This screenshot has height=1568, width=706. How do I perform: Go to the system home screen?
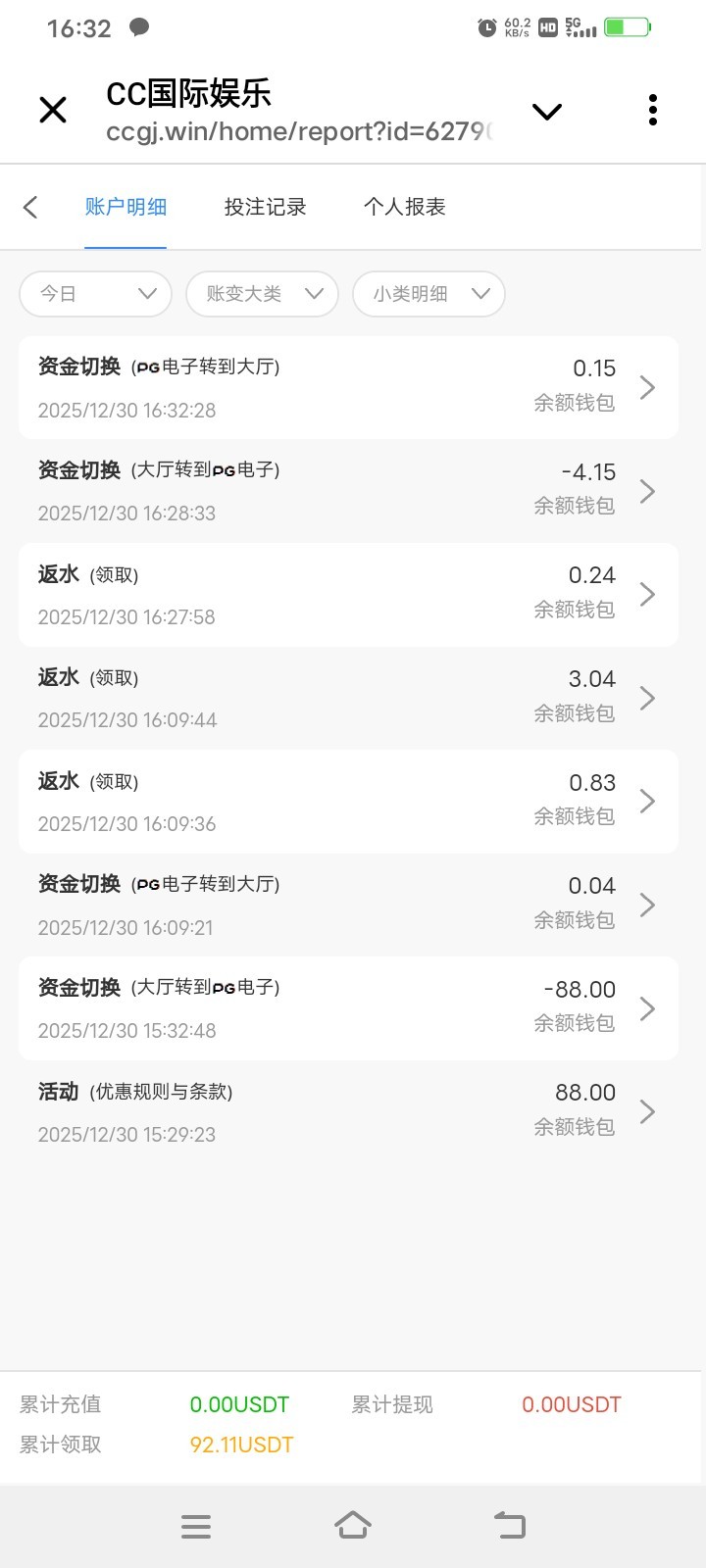(353, 1526)
